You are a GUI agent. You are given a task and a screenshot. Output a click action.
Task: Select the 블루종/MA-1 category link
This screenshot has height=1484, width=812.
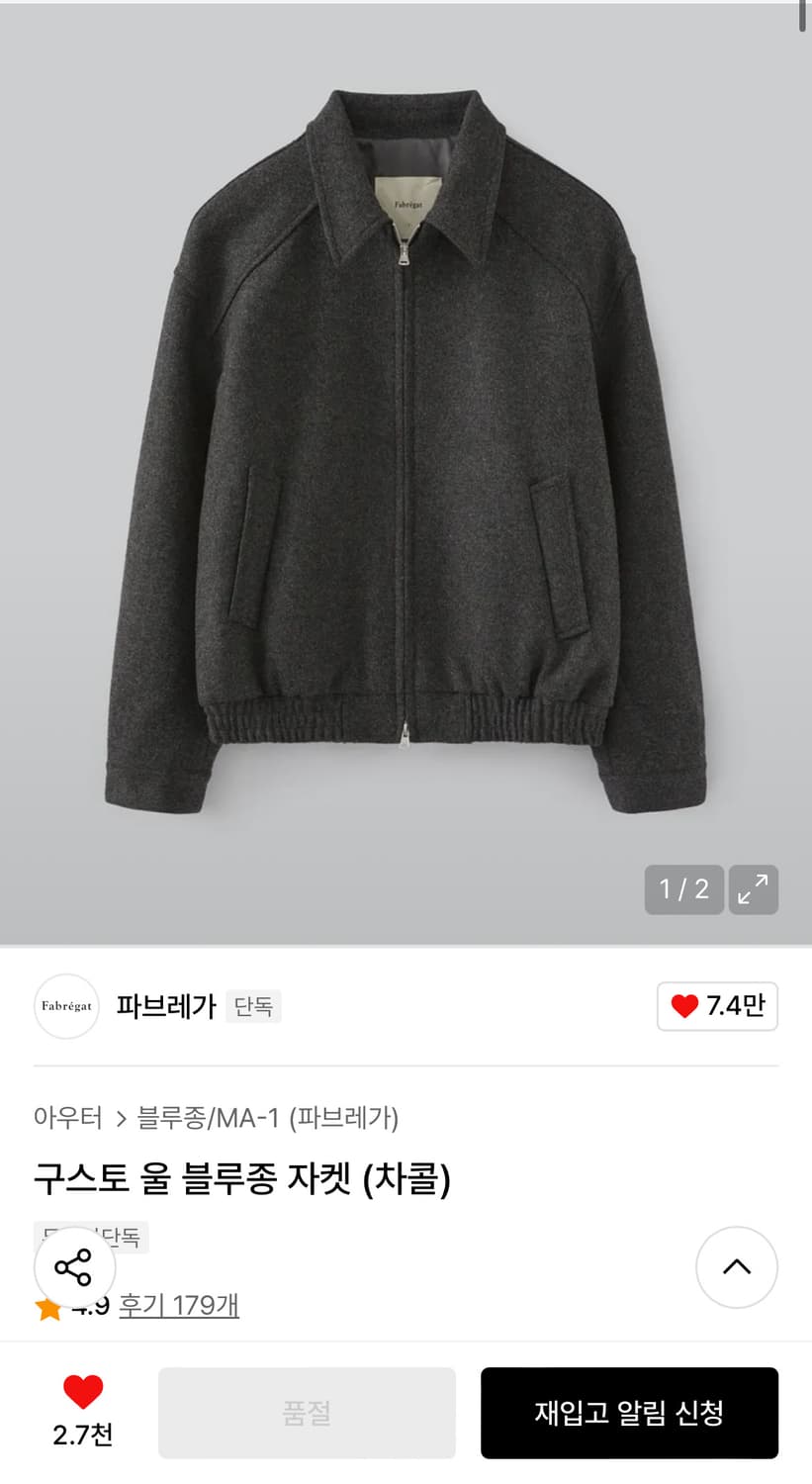(208, 1117)
